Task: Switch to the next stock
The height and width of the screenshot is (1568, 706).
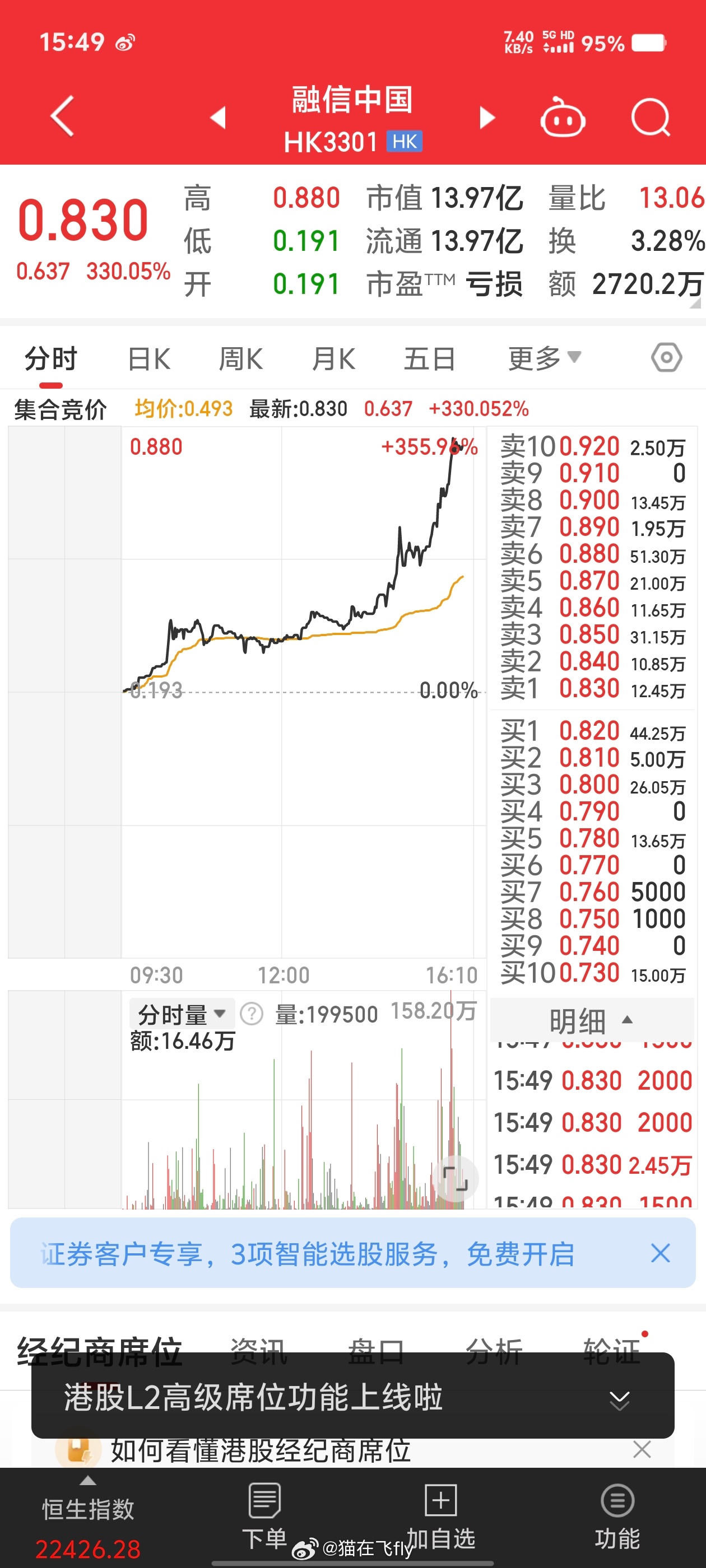Action: click(487, 117)
